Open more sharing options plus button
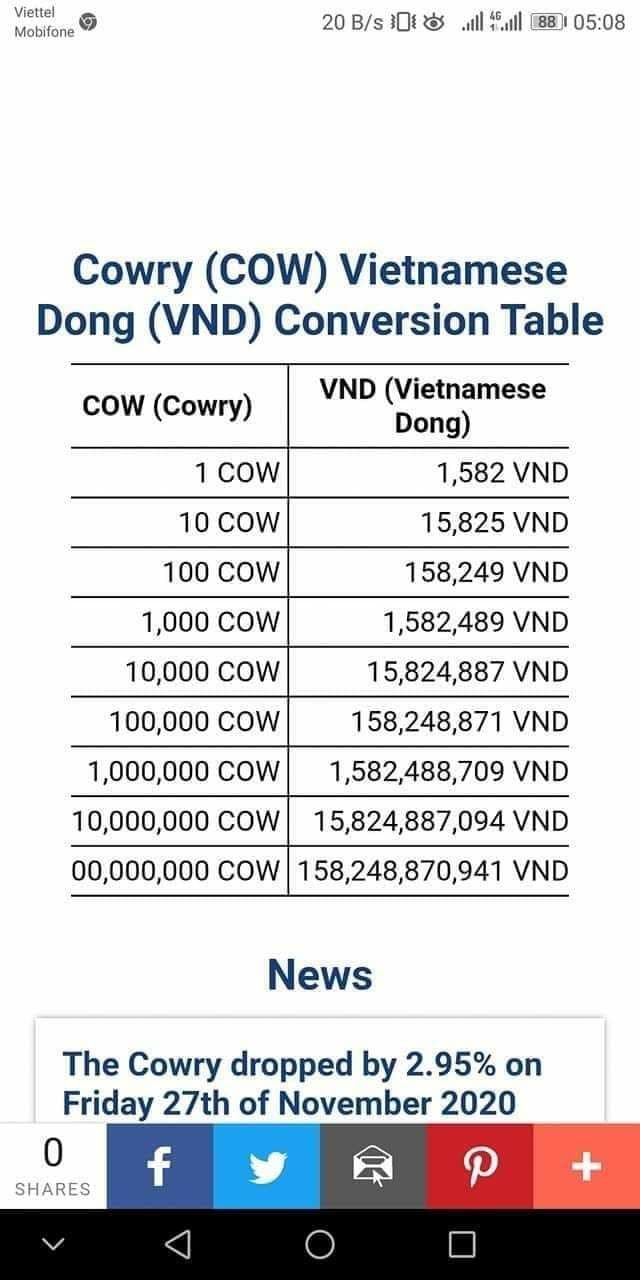 pyautogui.click(x=587, y=1166)
